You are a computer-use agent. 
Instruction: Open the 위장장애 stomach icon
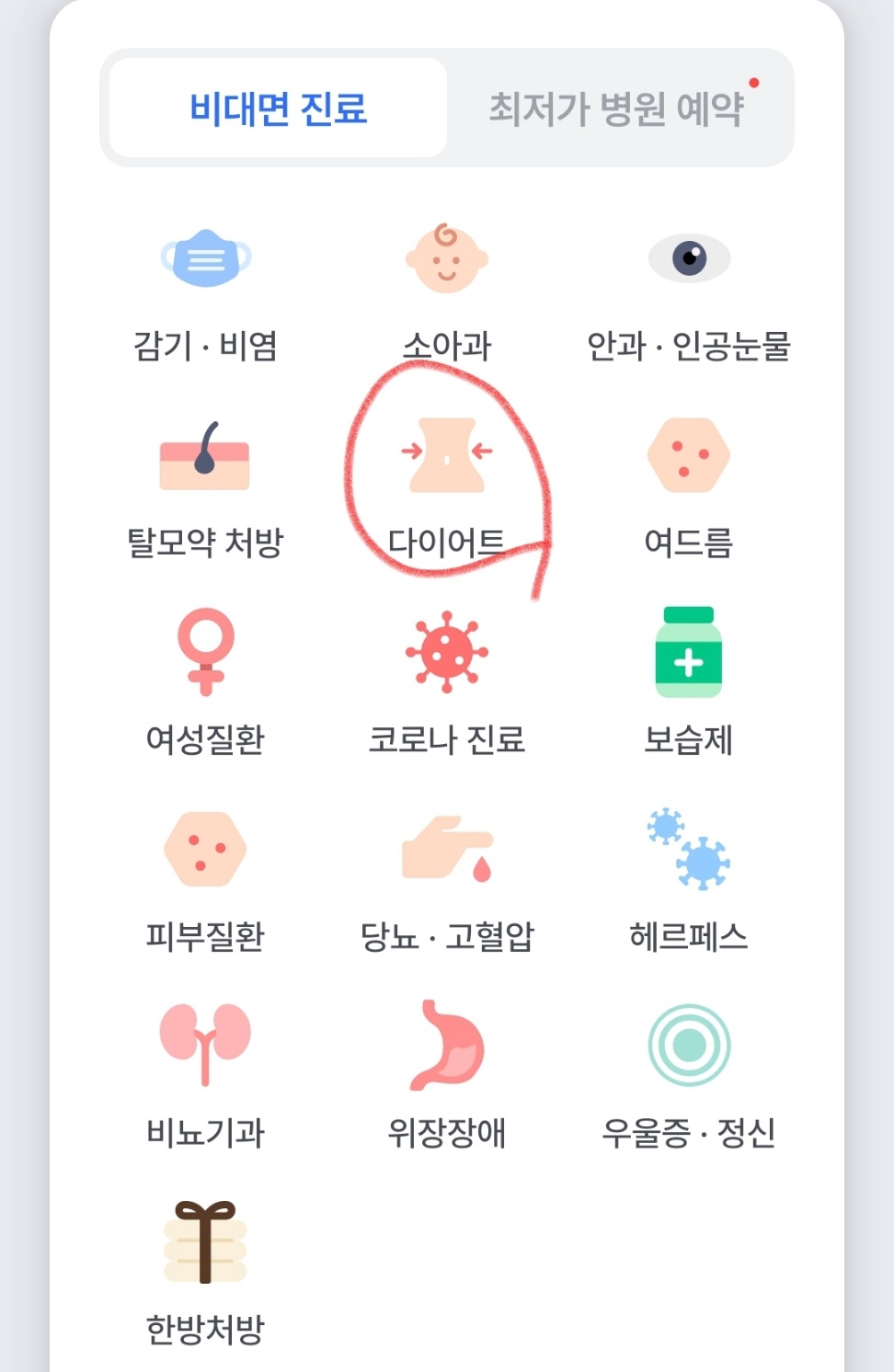pyautogui.click(x=447, y=1046)
